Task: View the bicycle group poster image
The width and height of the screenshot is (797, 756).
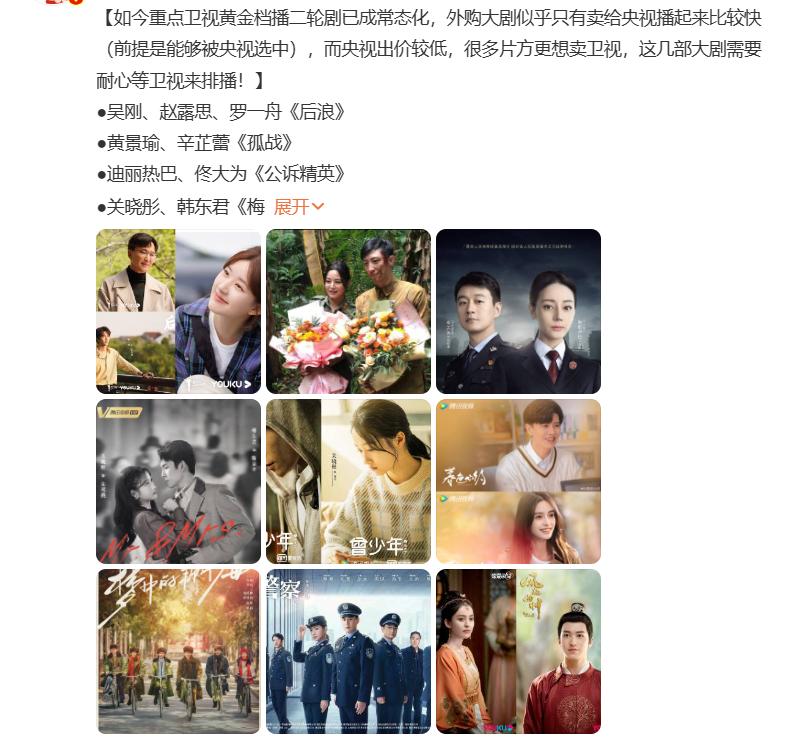Action: [178, 651]
